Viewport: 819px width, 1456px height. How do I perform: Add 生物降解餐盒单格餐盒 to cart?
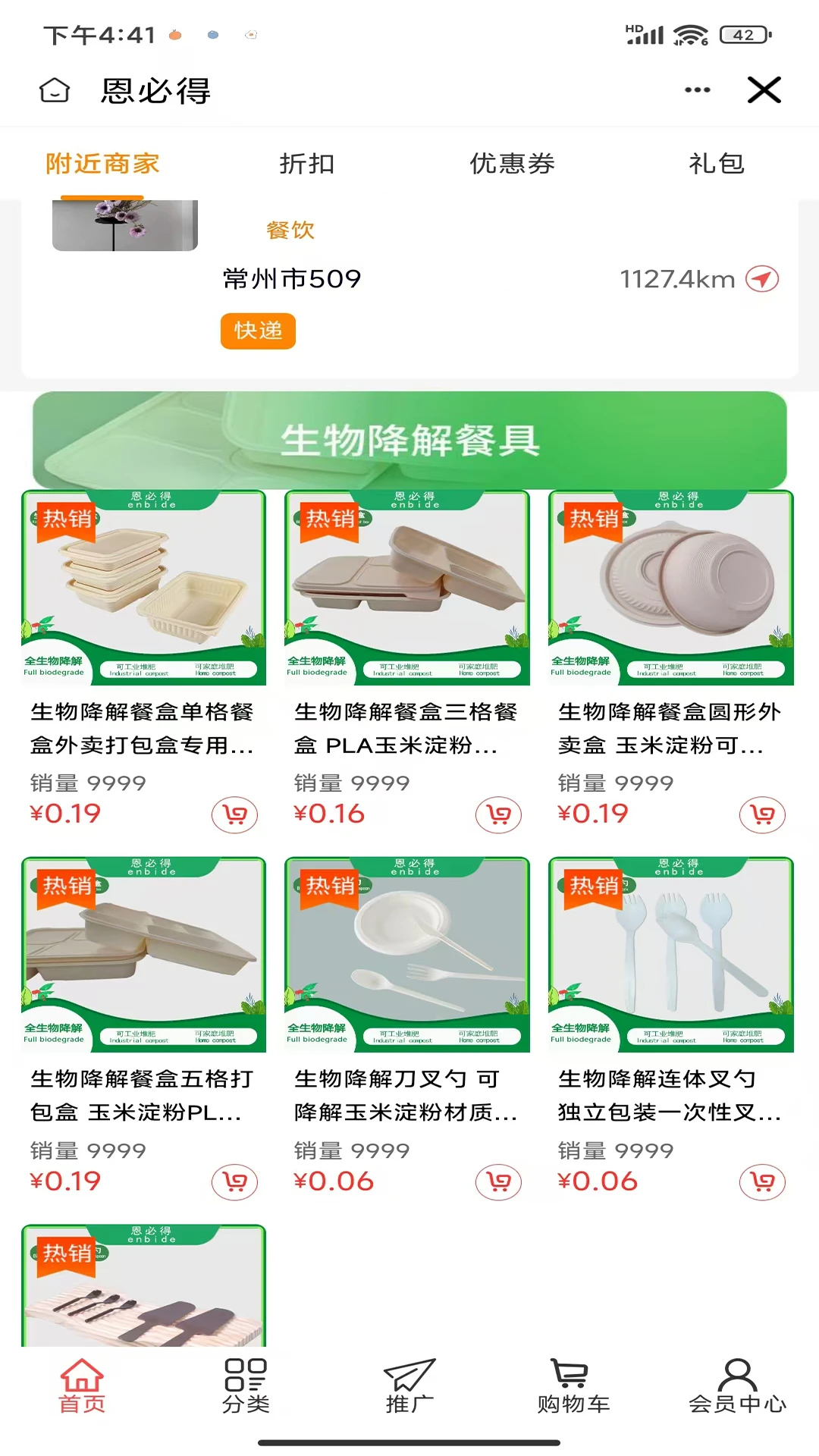pyautogui.click(x=234, y=815)
